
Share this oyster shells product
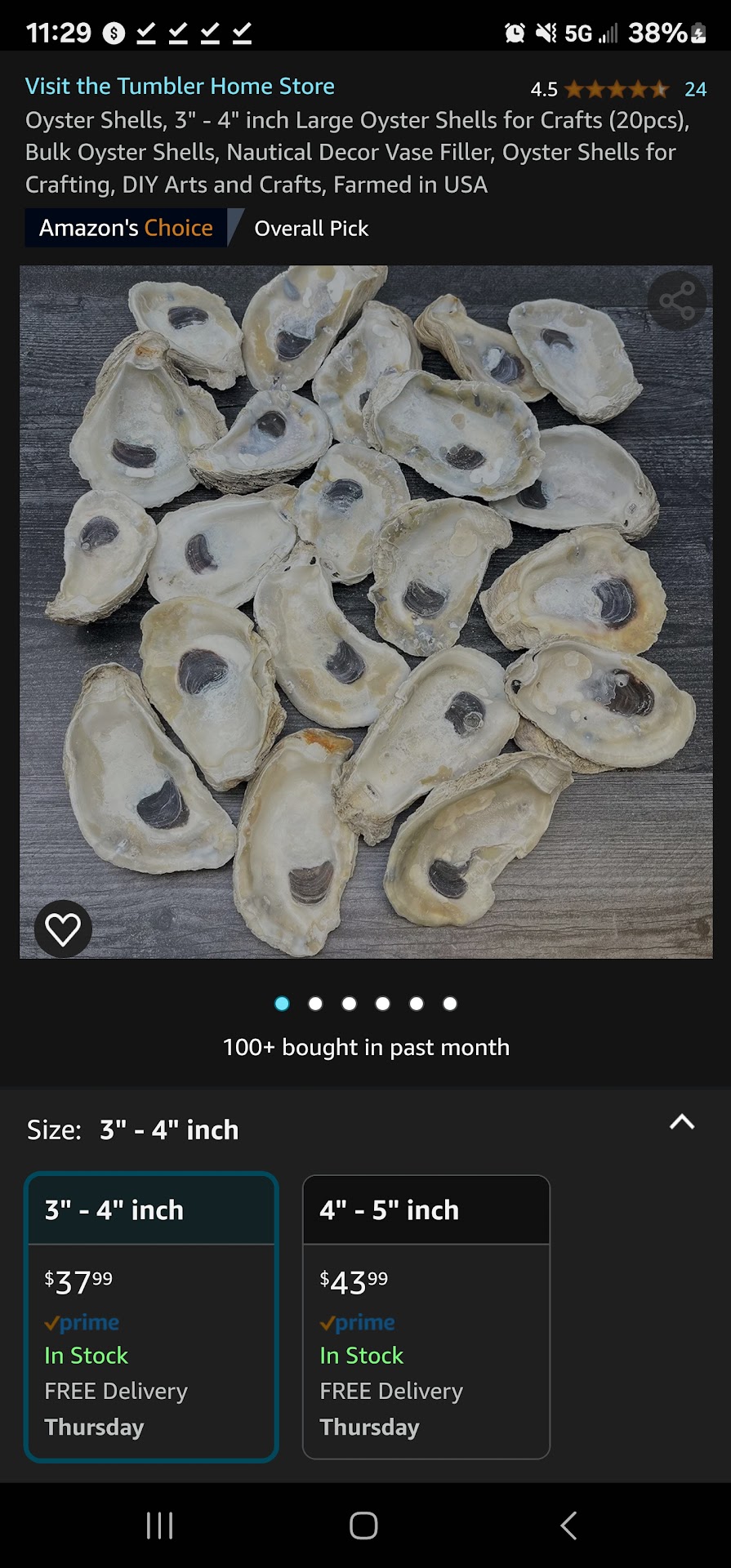pyautogui.click(x=676, y=301)
